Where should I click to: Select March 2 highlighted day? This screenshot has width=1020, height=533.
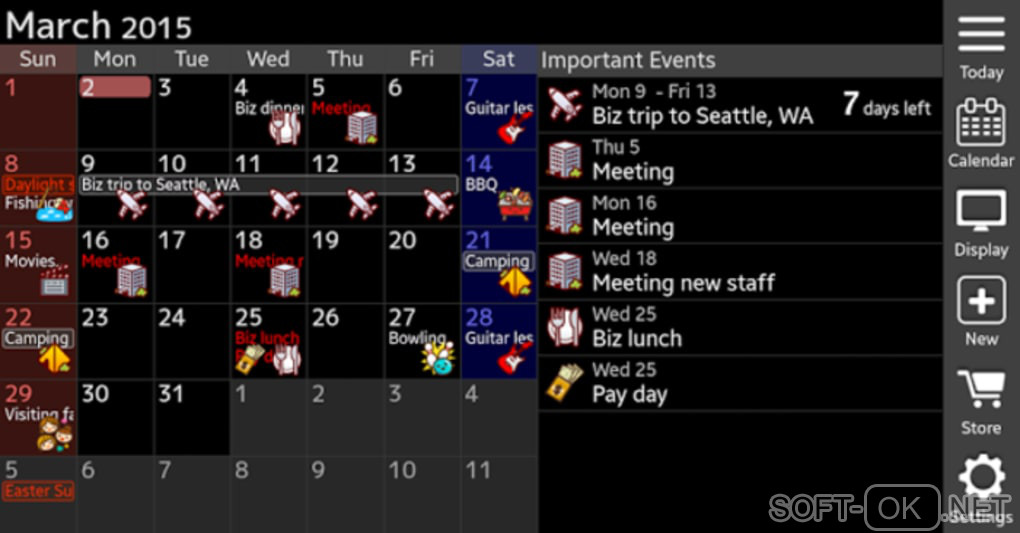point(115,111)
